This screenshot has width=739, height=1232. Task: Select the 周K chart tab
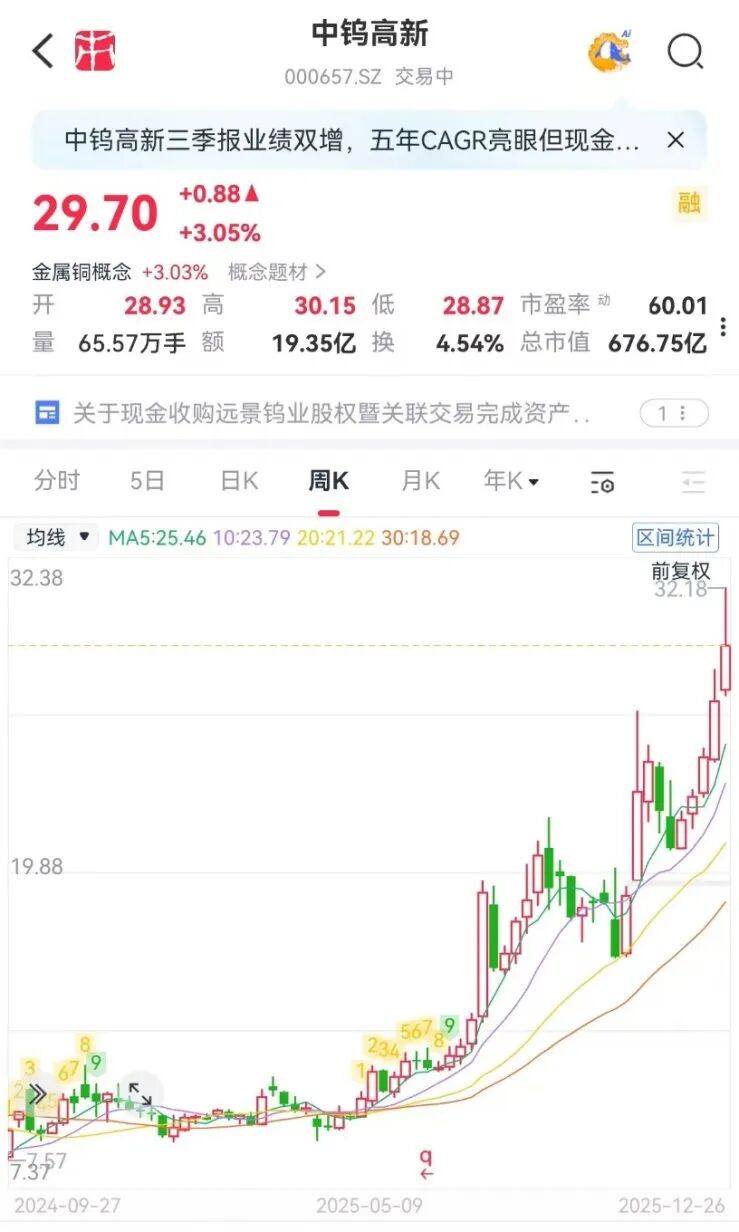click(328, 481)
